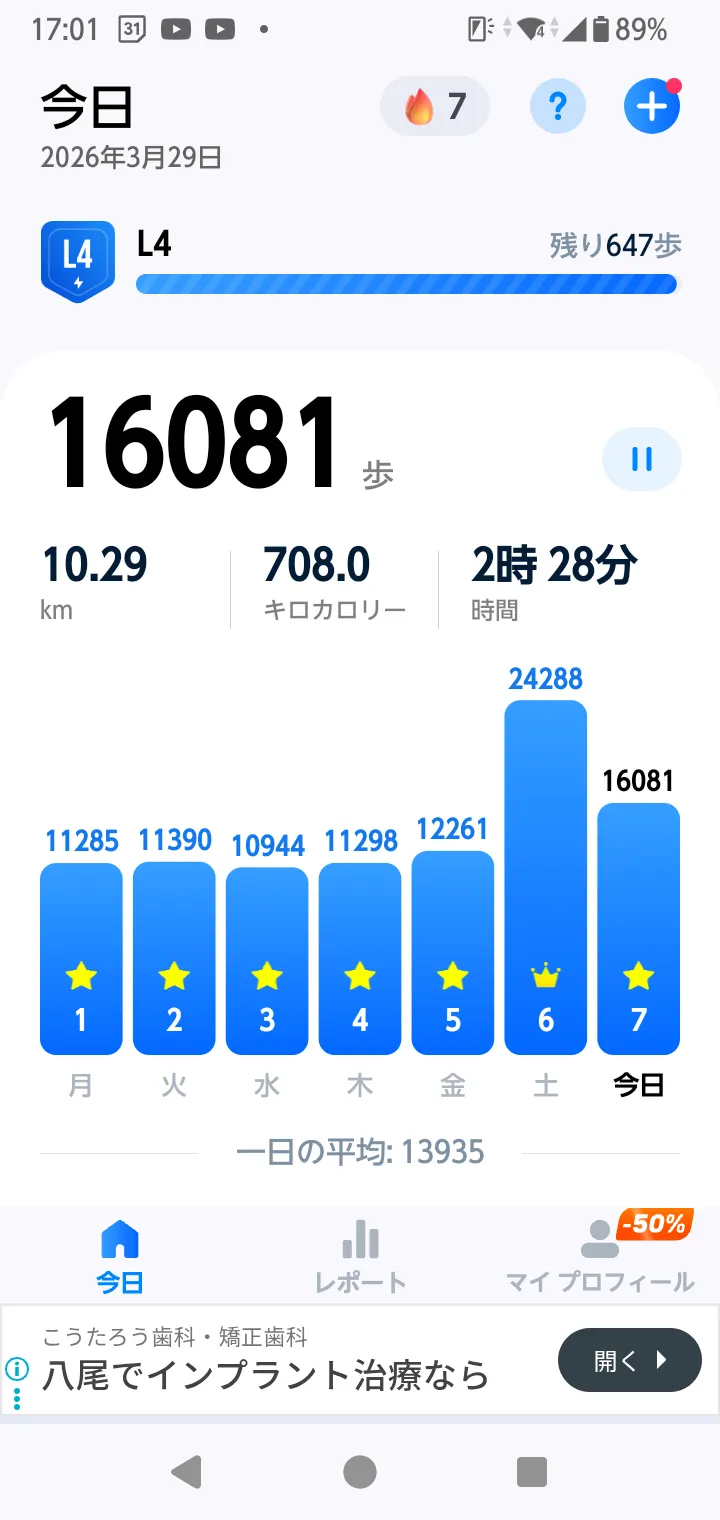Tap the 開く button on the dental ad
720x1520 pixels.
(629, 1360)
